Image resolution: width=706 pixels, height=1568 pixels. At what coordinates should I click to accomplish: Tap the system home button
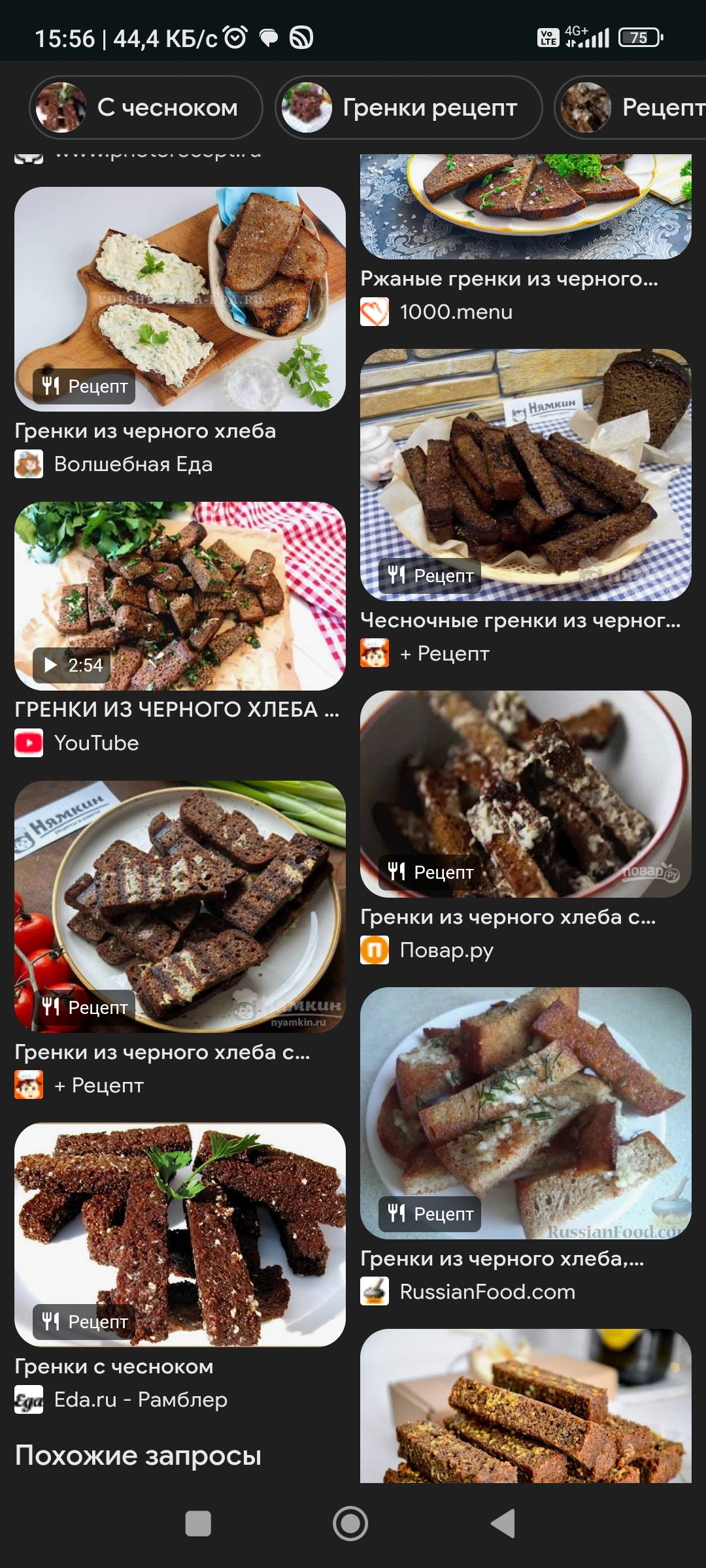(x=350, y=1524)
